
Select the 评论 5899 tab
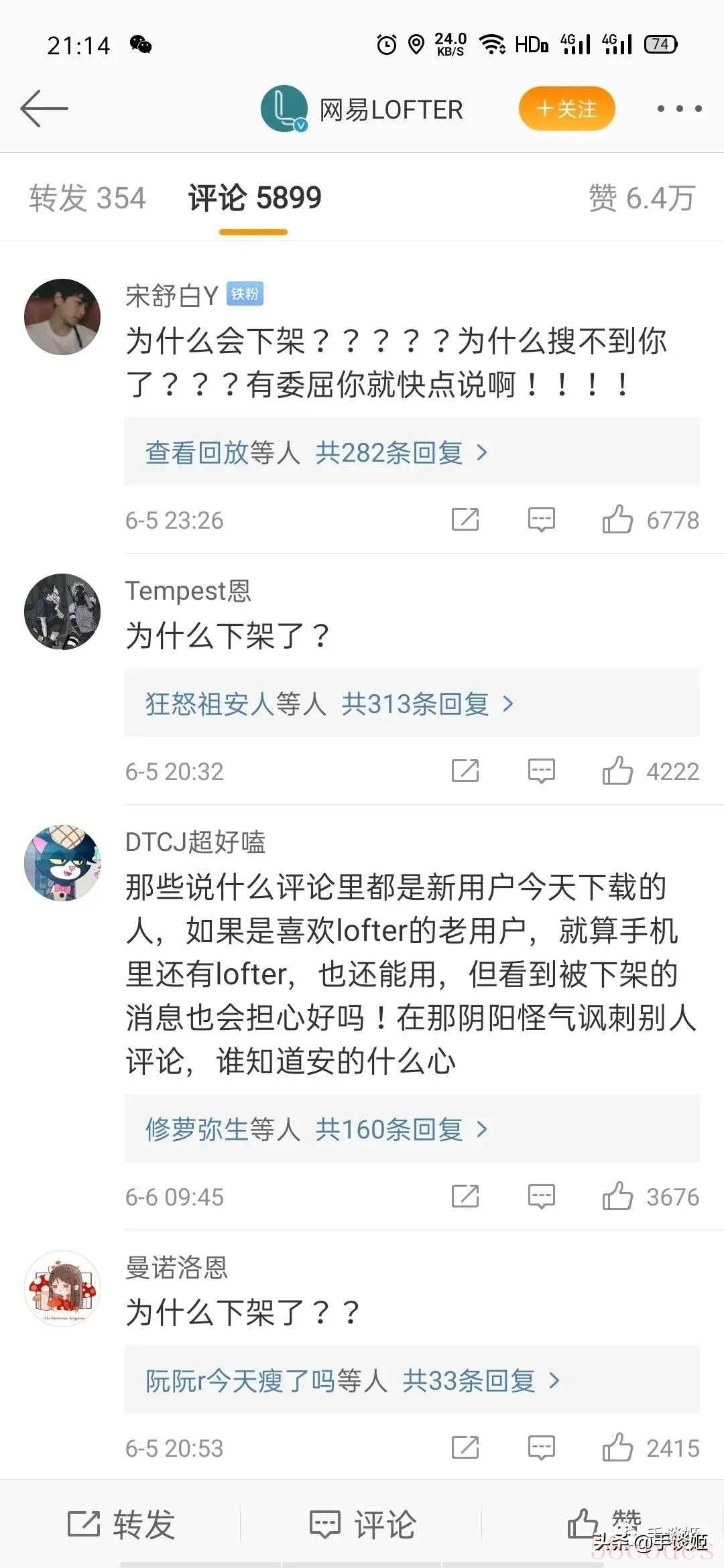(254, 198)
